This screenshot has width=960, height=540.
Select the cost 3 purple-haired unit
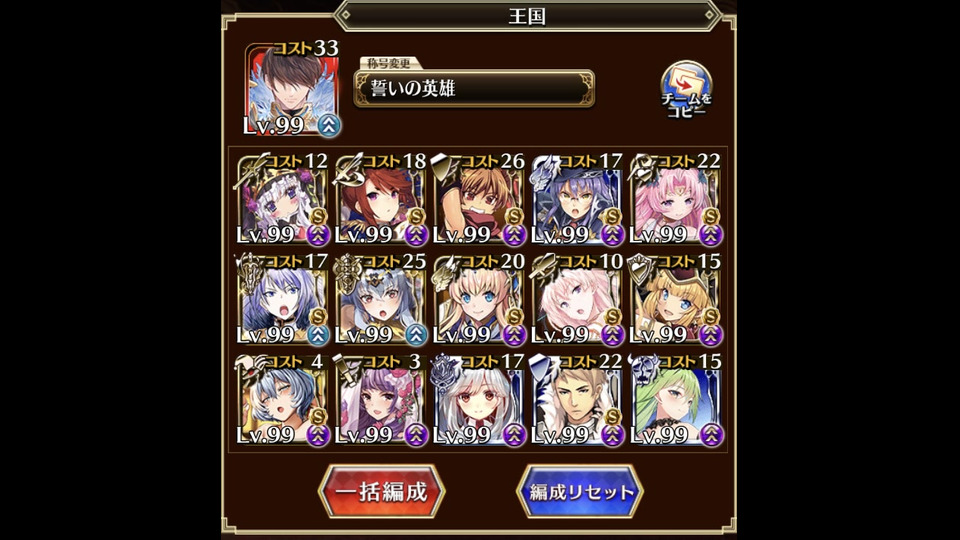coord(382,400)
